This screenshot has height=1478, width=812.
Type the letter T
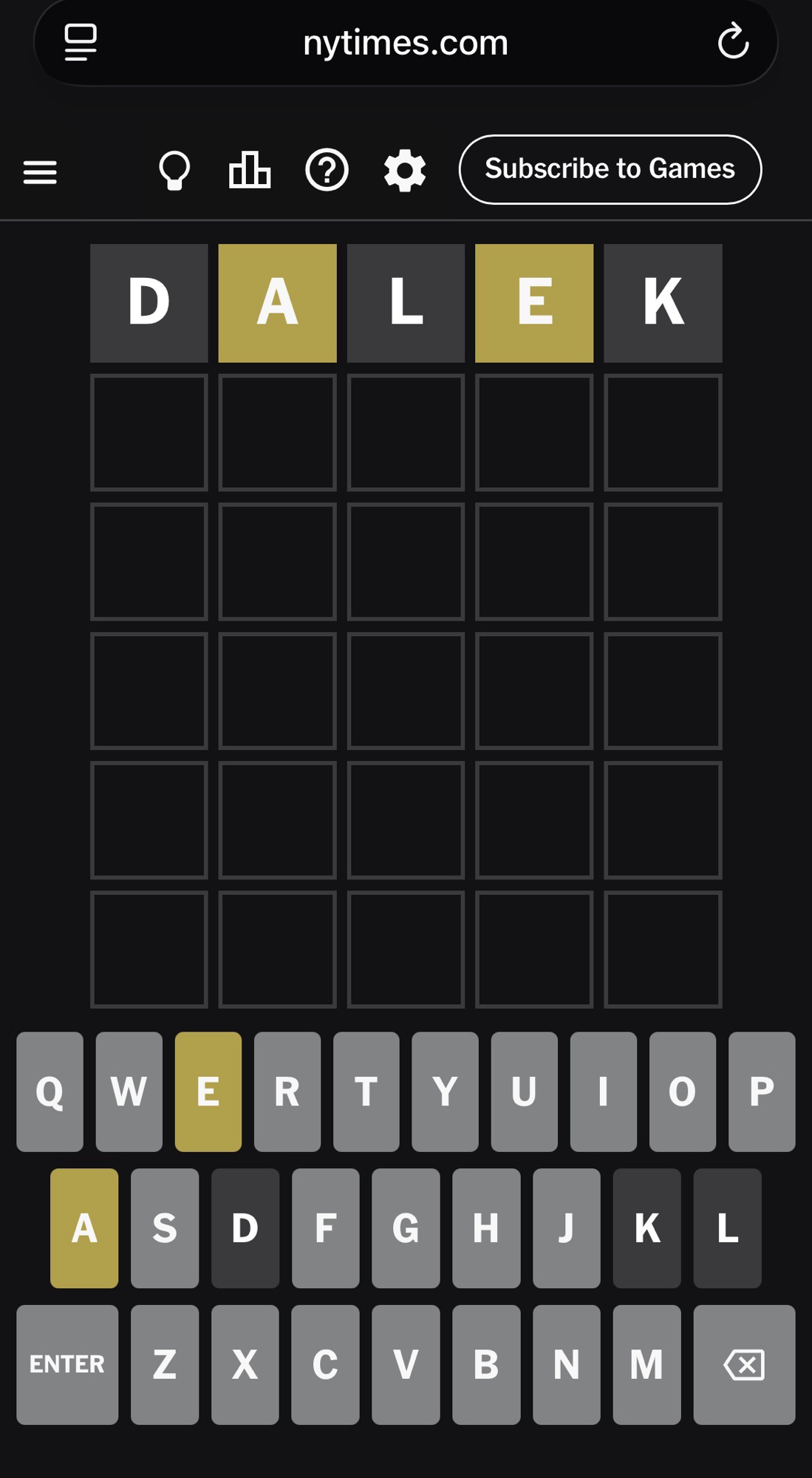click(x=366, y=1092)
